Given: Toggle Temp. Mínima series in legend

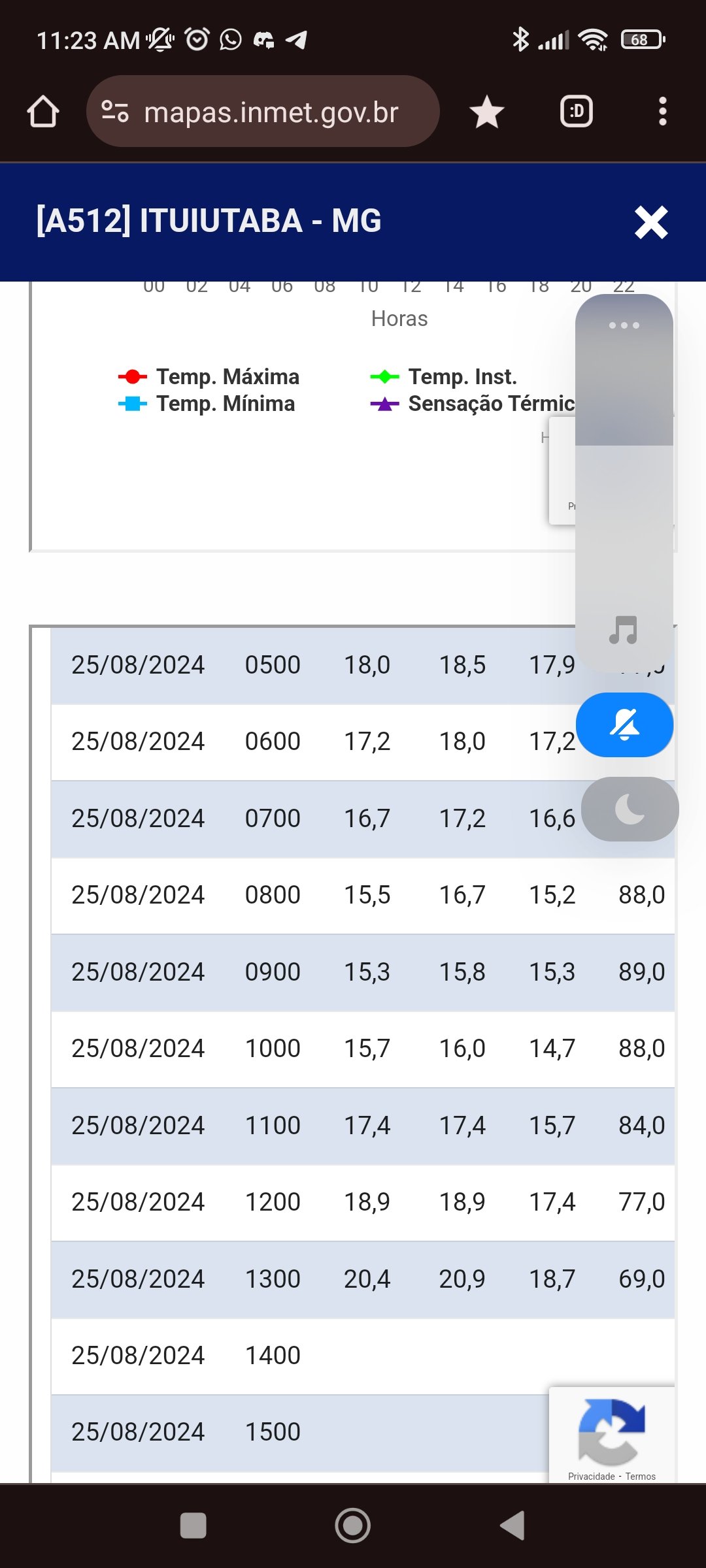Looking at the screenshot, I should tap(207, 404).
